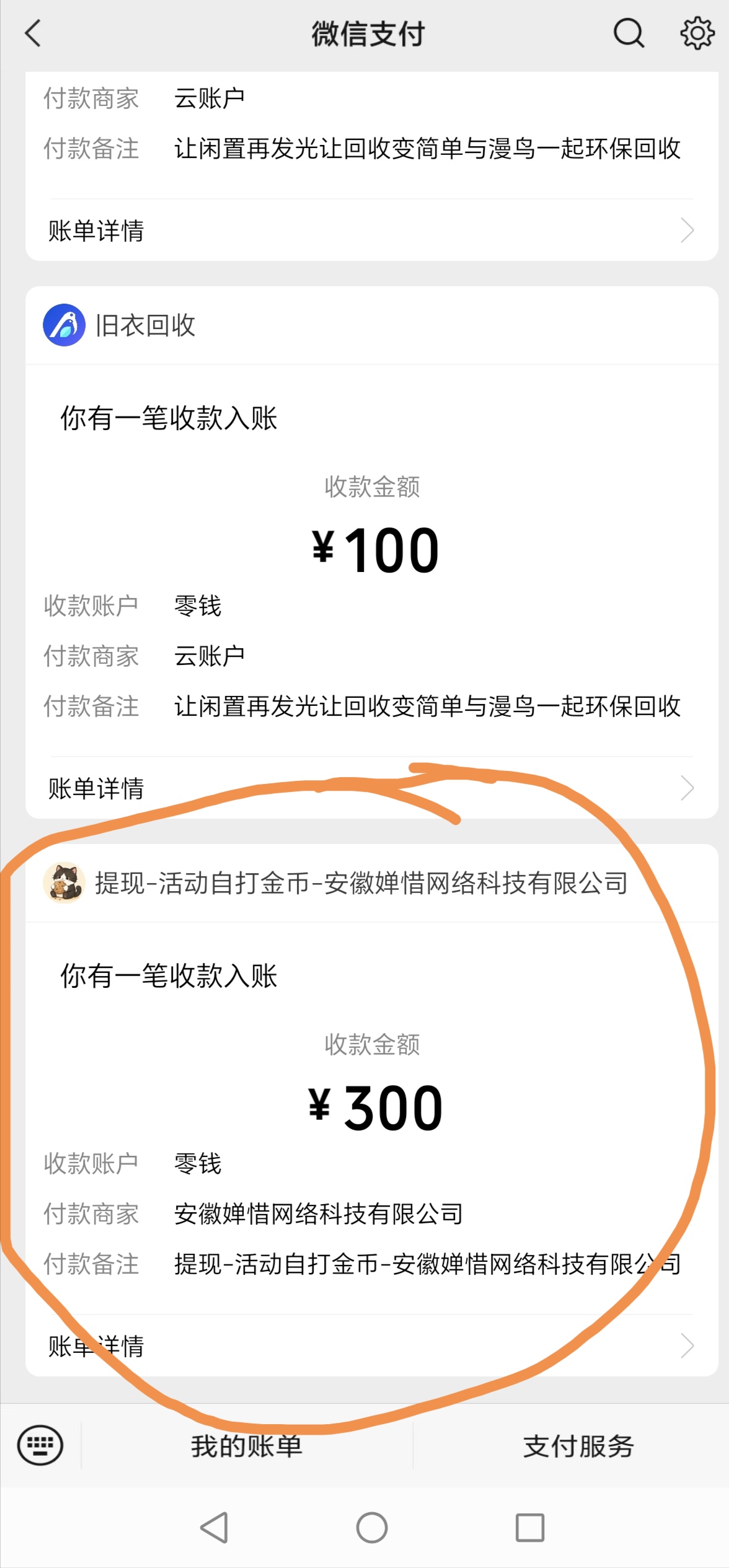Go back from 微信支付

33,33
